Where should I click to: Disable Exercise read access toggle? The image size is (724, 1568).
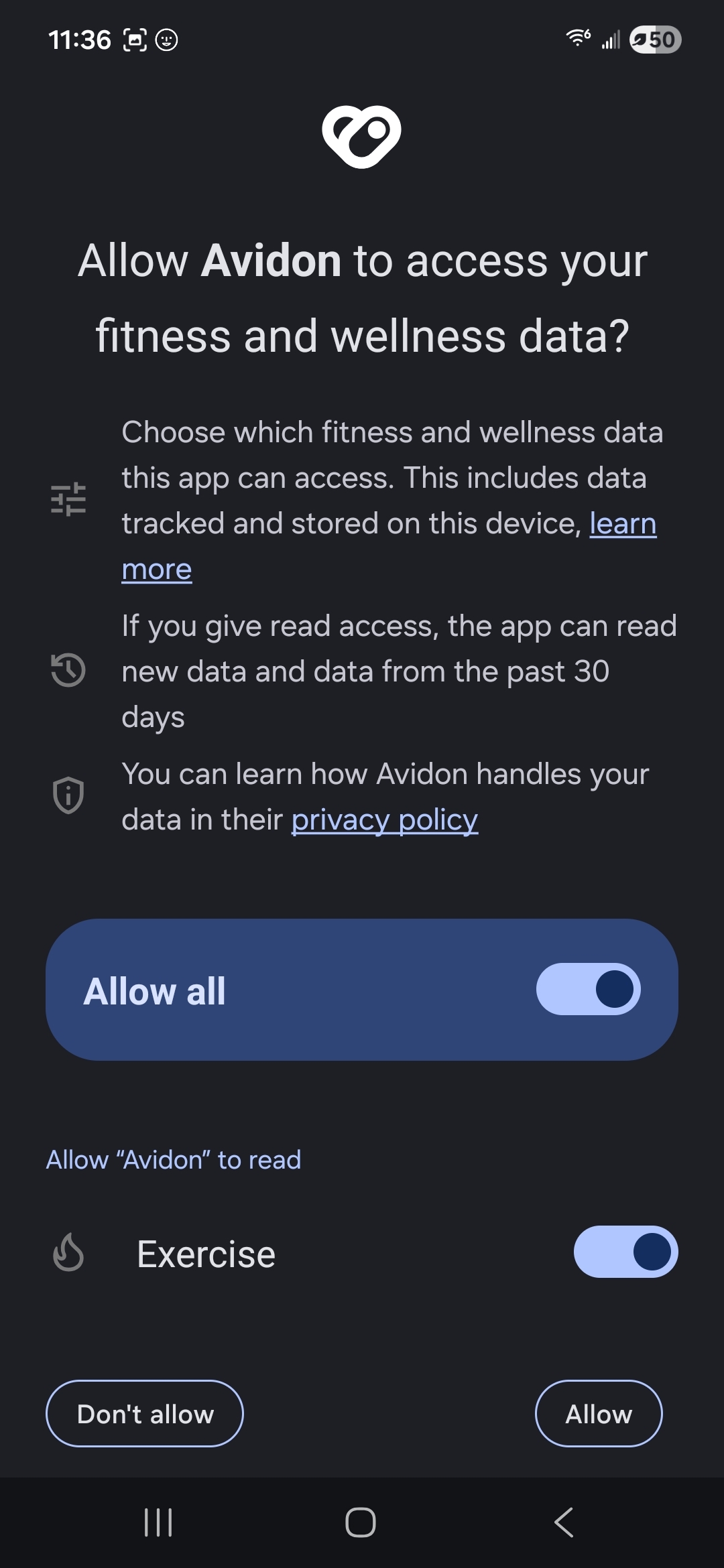click(x=625, y=1252)
